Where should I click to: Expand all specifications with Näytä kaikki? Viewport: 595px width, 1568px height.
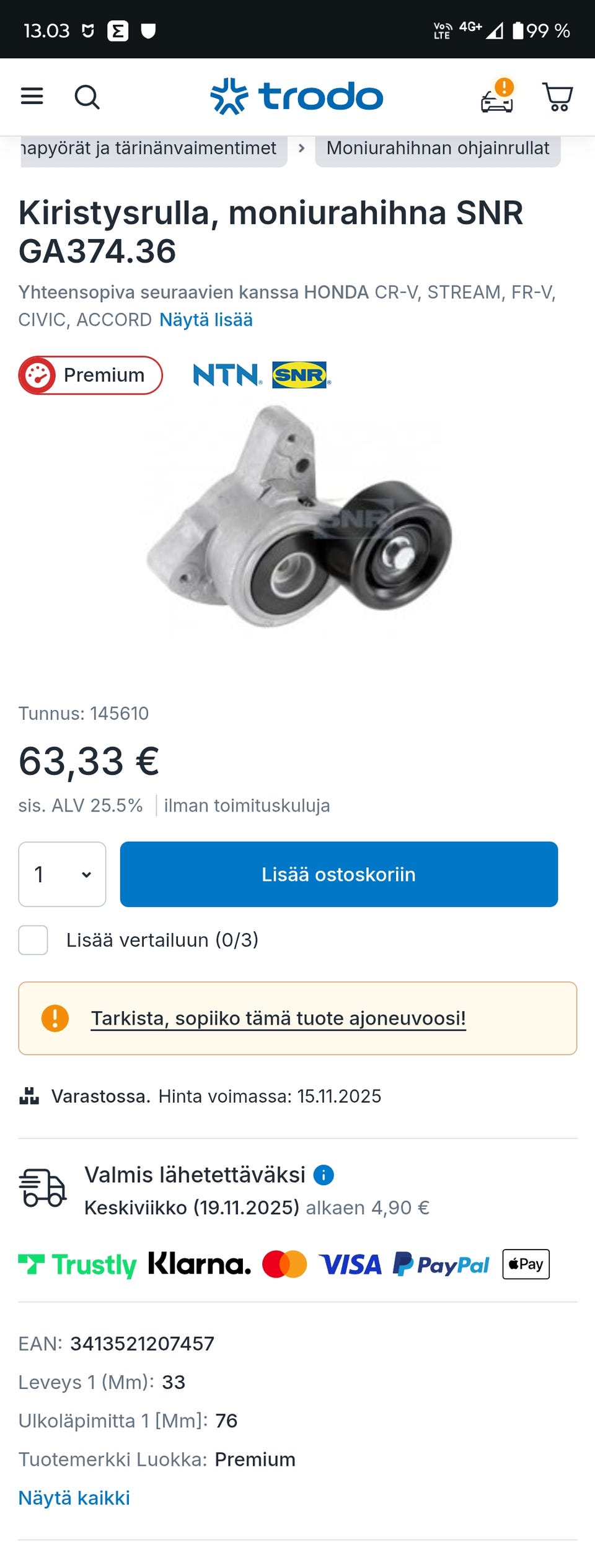(x=74, y=1497)
